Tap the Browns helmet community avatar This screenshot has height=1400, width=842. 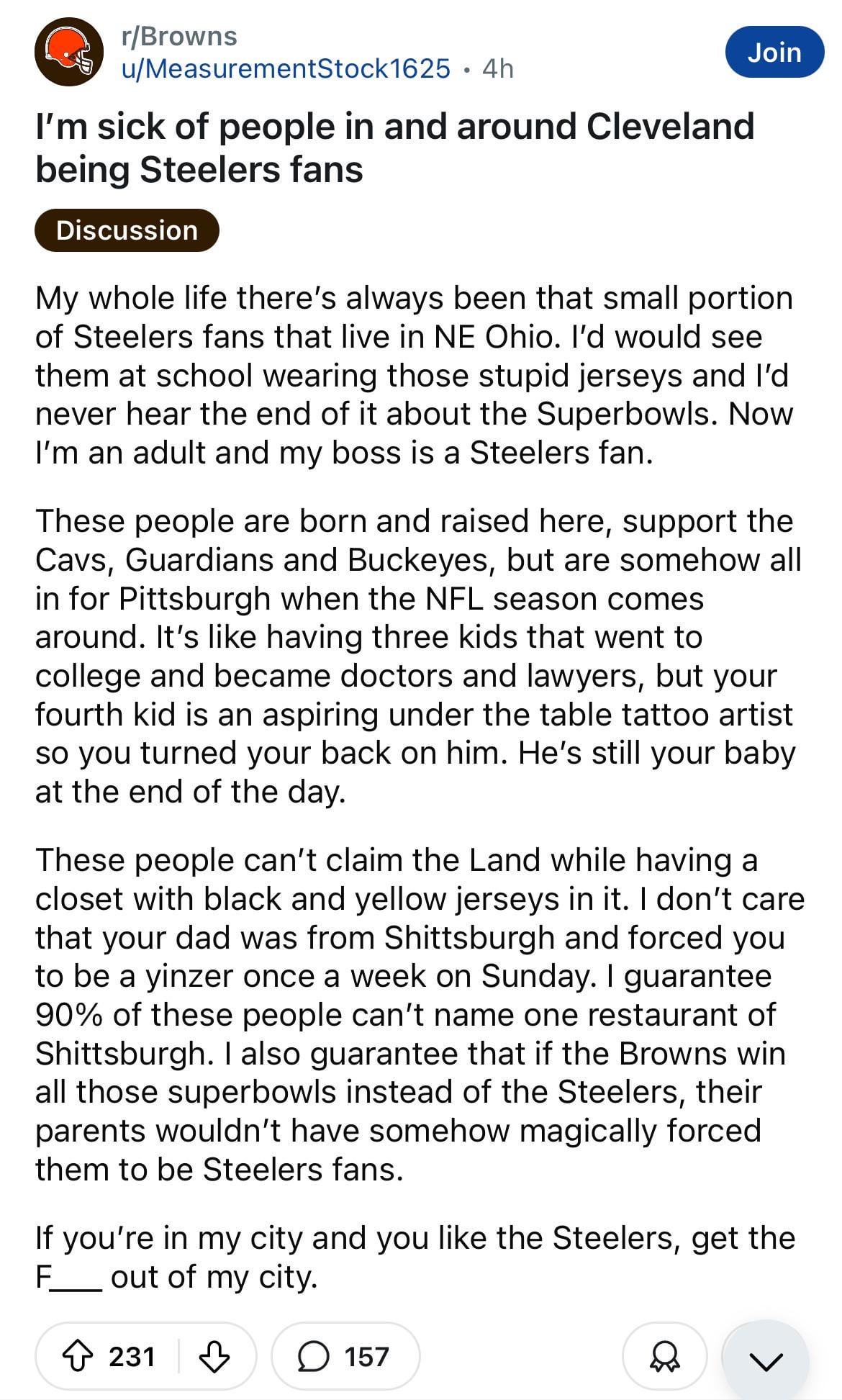coord(69,52)
